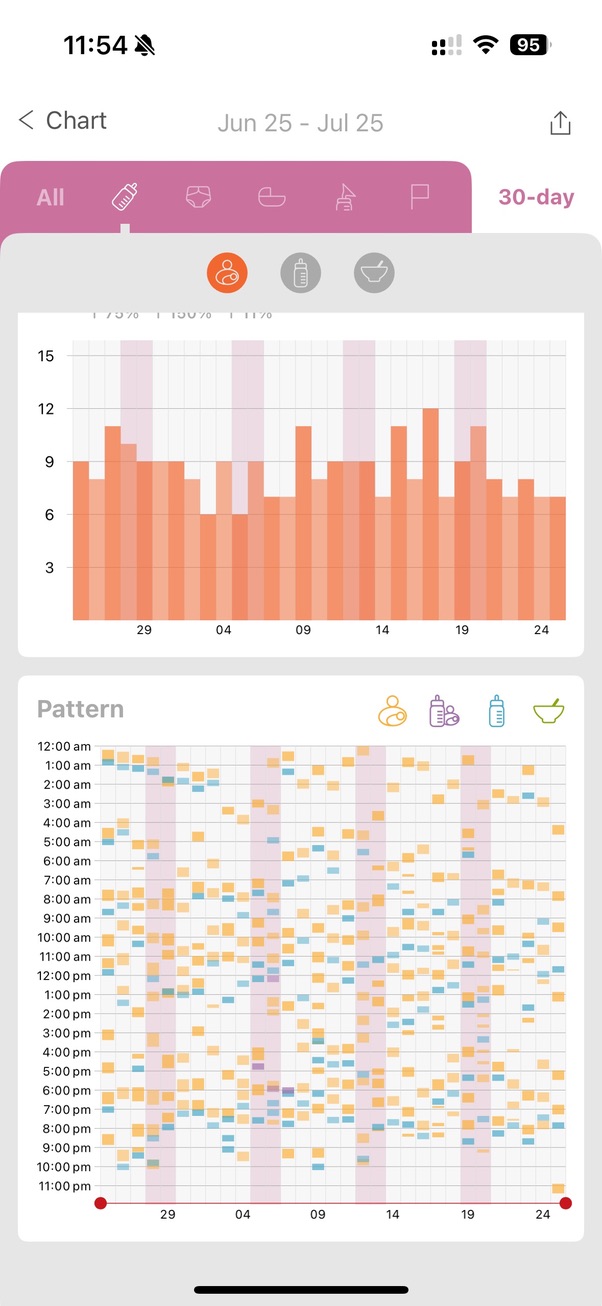This screenshot has width=602, height=1306.
Task: Tap the left red timeline handle
Action: 100,1203
